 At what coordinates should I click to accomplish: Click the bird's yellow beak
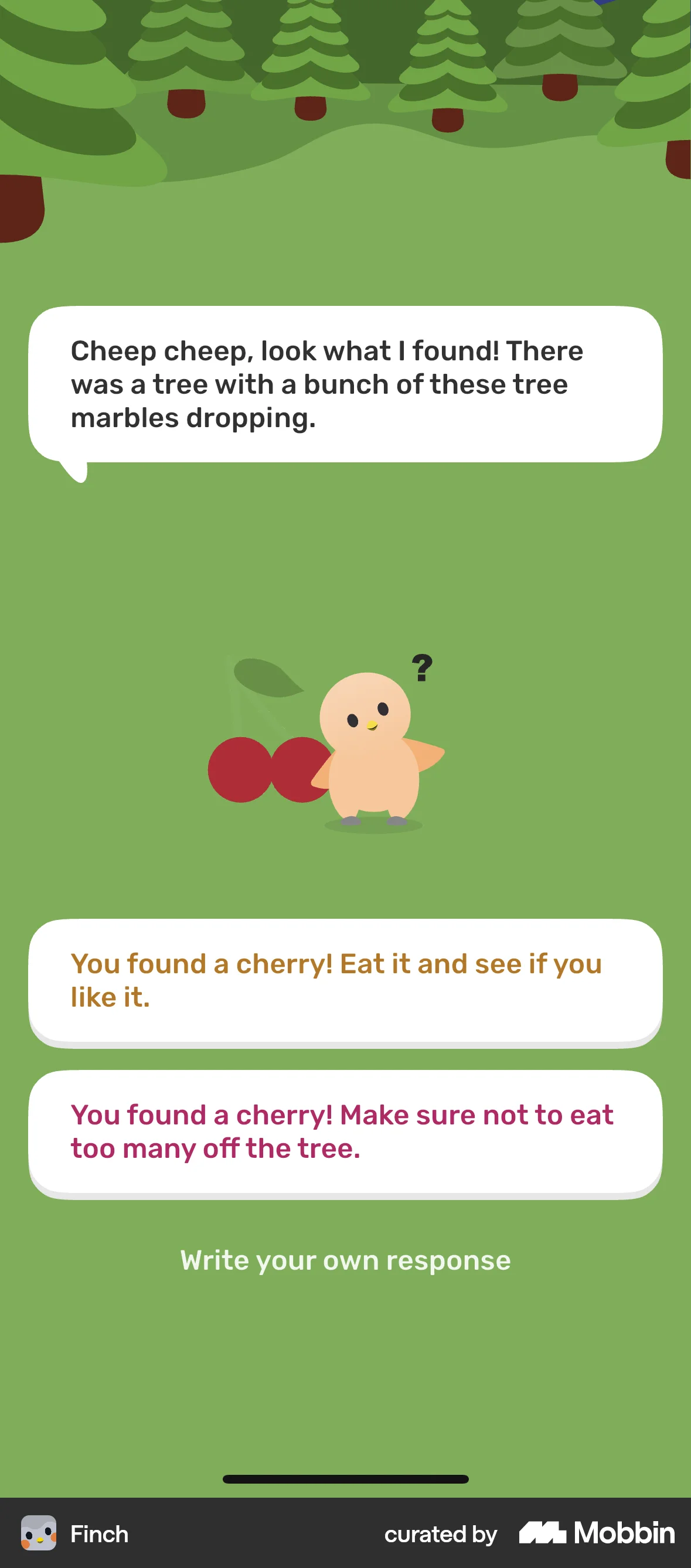click(x=373, y=725)
